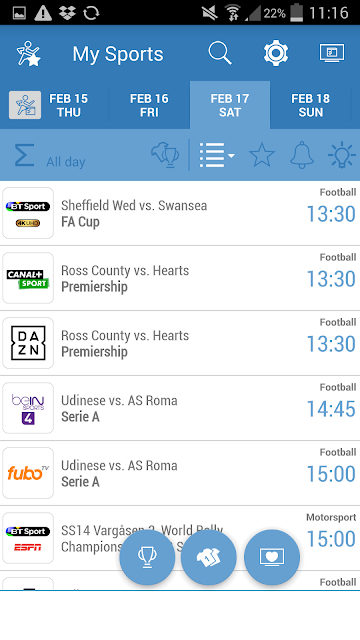Tap the bell alerts icon

click(x=302, y=155)
